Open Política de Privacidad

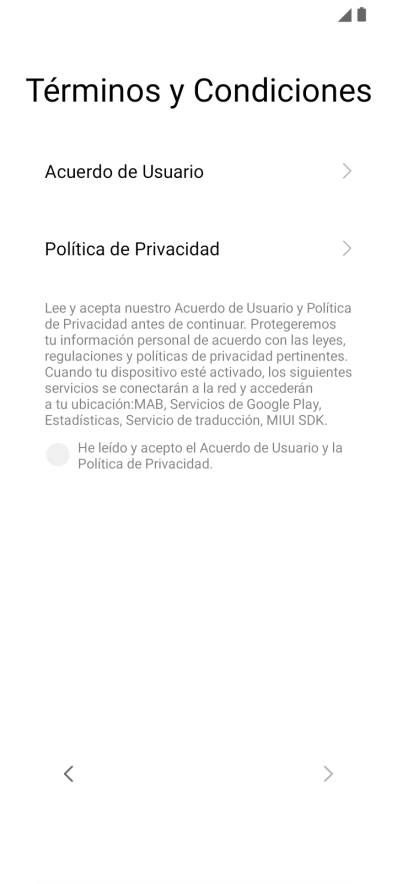[198, 249]
